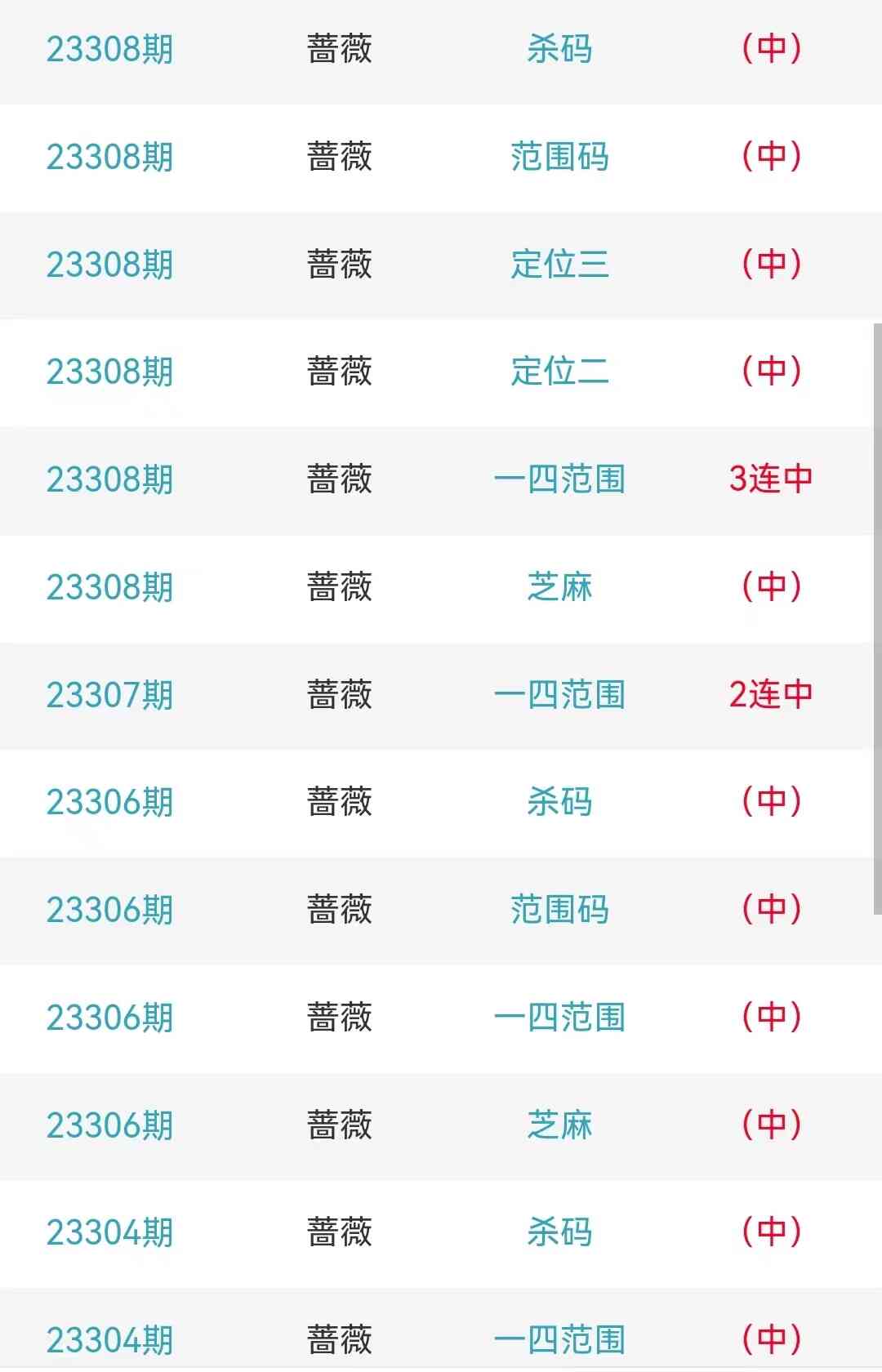Open the 23306期 一四范围 row
Viewport: 882px width, 1372px height.
click(x=559, y=1018)
